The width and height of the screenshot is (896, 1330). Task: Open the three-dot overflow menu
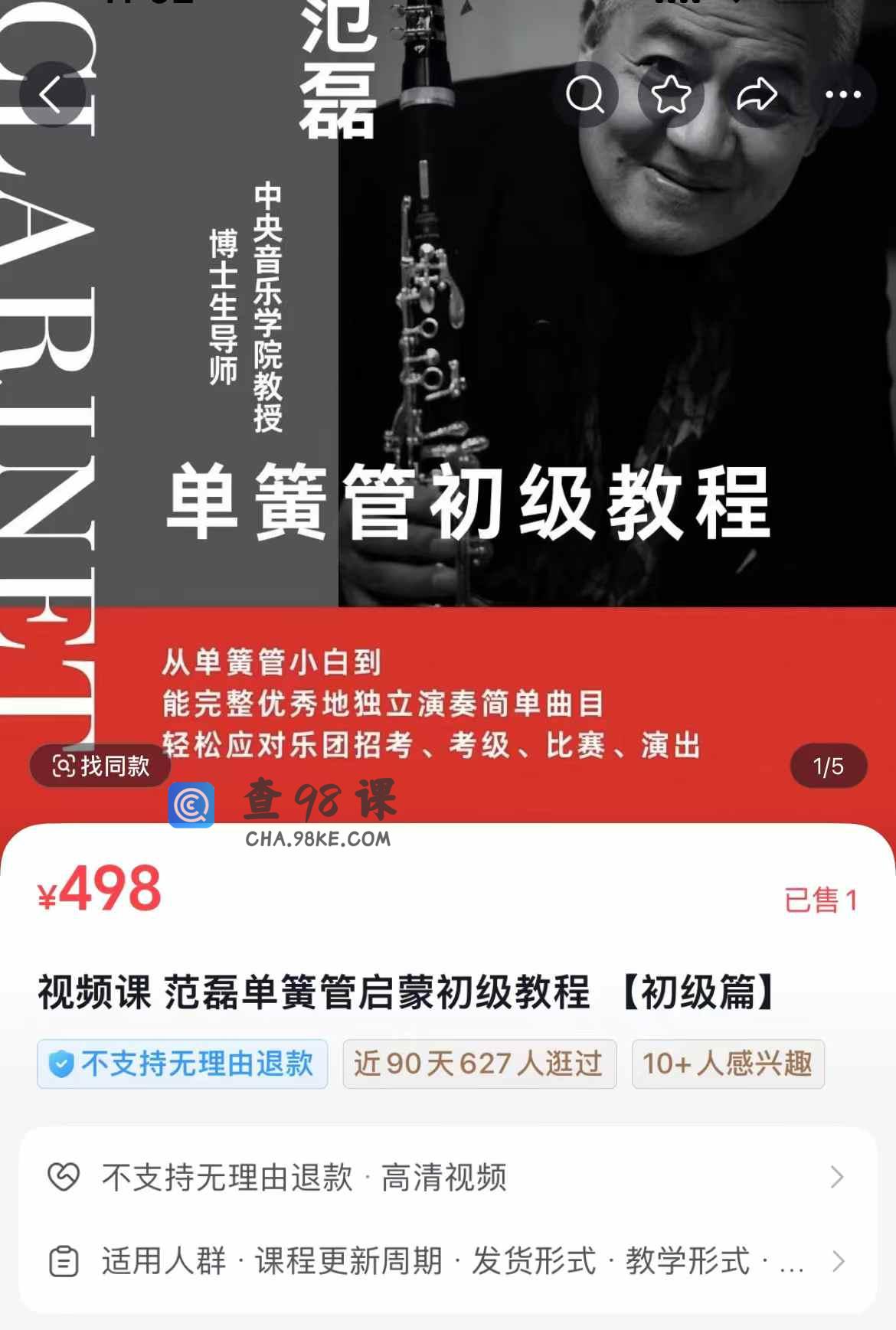tap(842, 95)
